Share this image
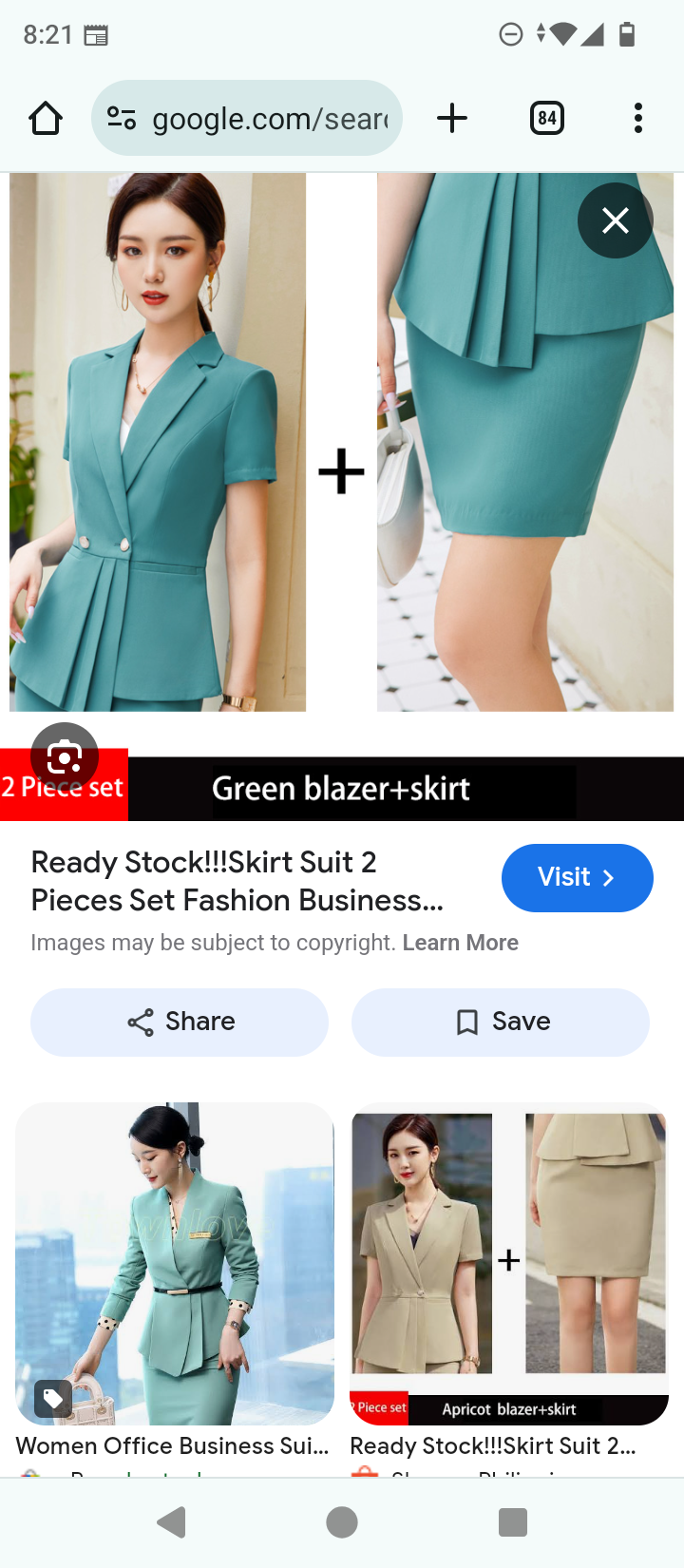The width and height of the screenshot is (684, 1568). coord(180,1022)
